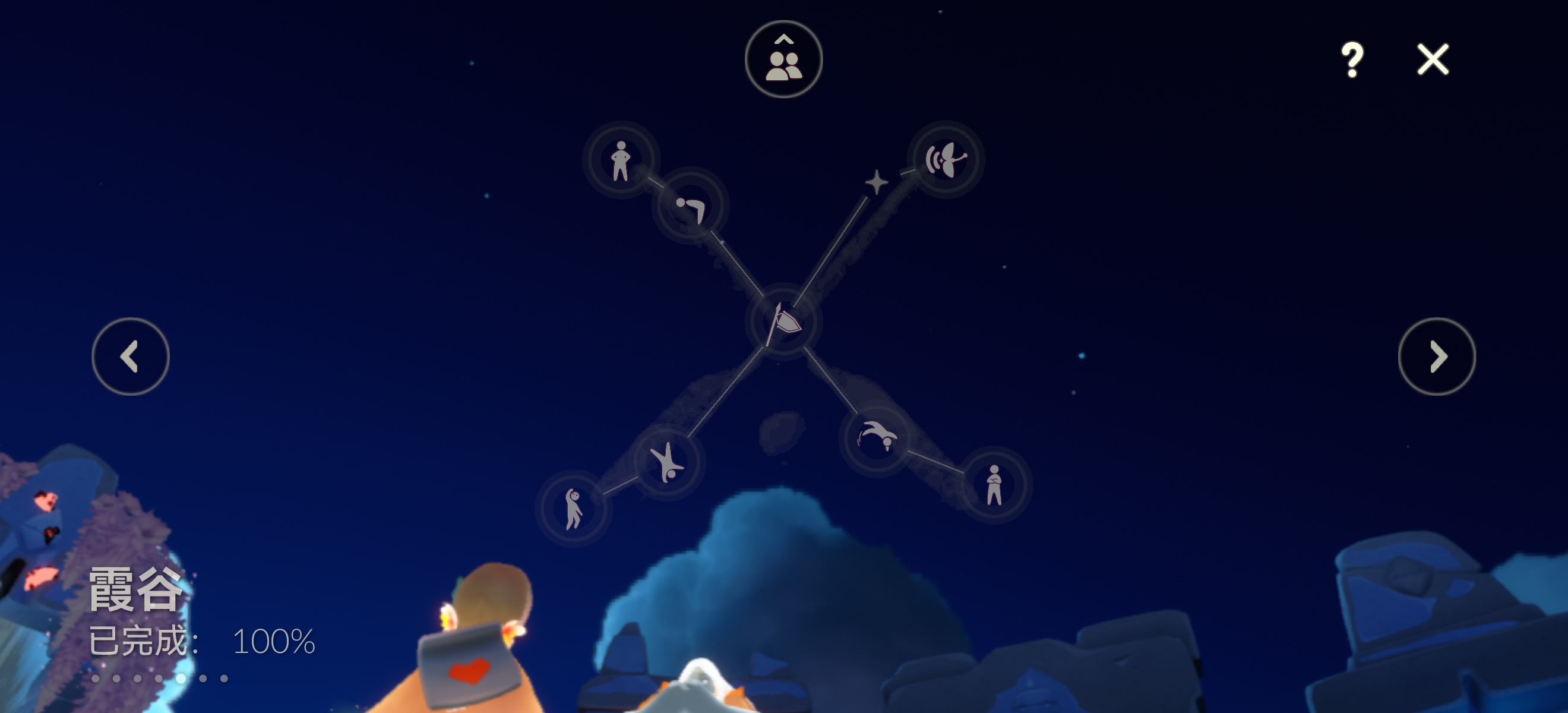Open the friends icon at top
1568x713 pixels.
click(783, 59)
